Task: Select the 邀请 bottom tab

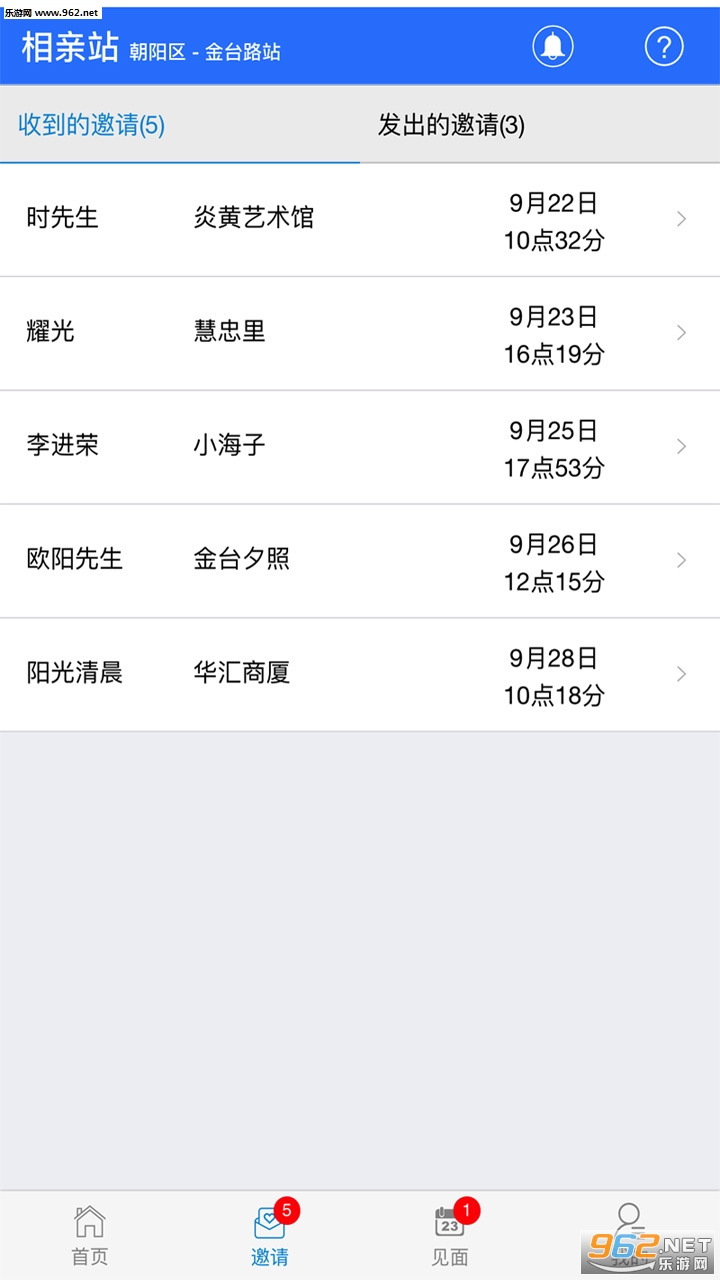Action: point(270,1236)
